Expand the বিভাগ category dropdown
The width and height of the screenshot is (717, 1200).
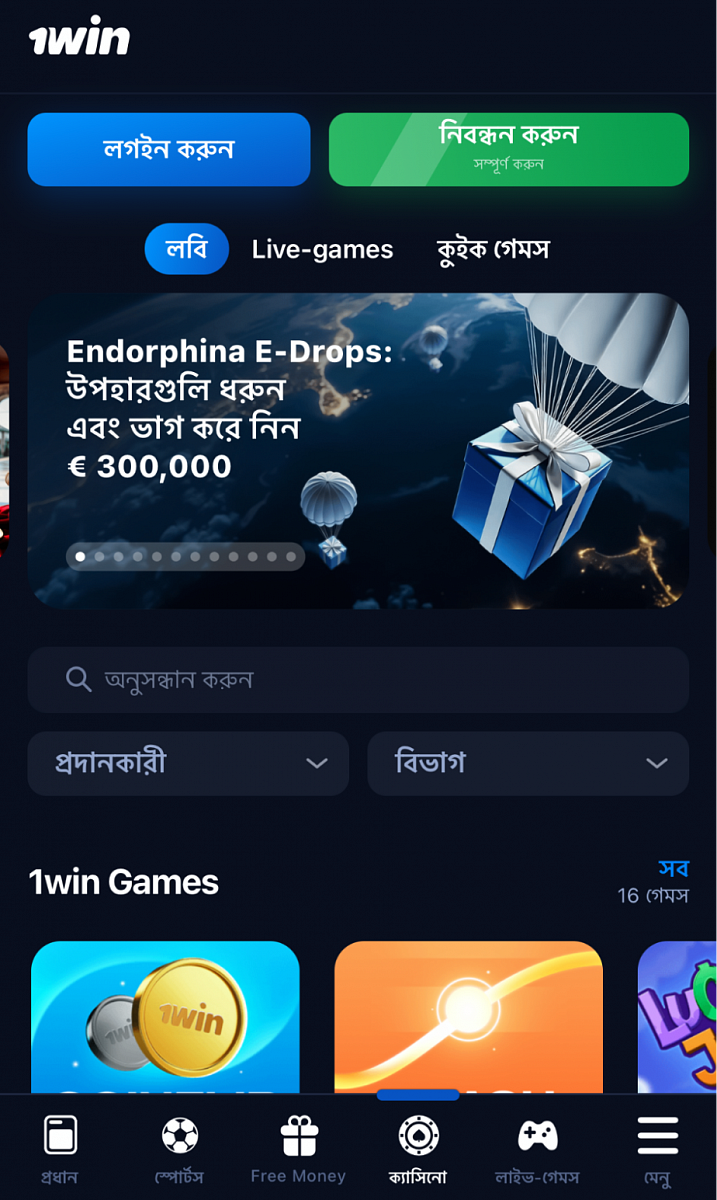point(527,763)
